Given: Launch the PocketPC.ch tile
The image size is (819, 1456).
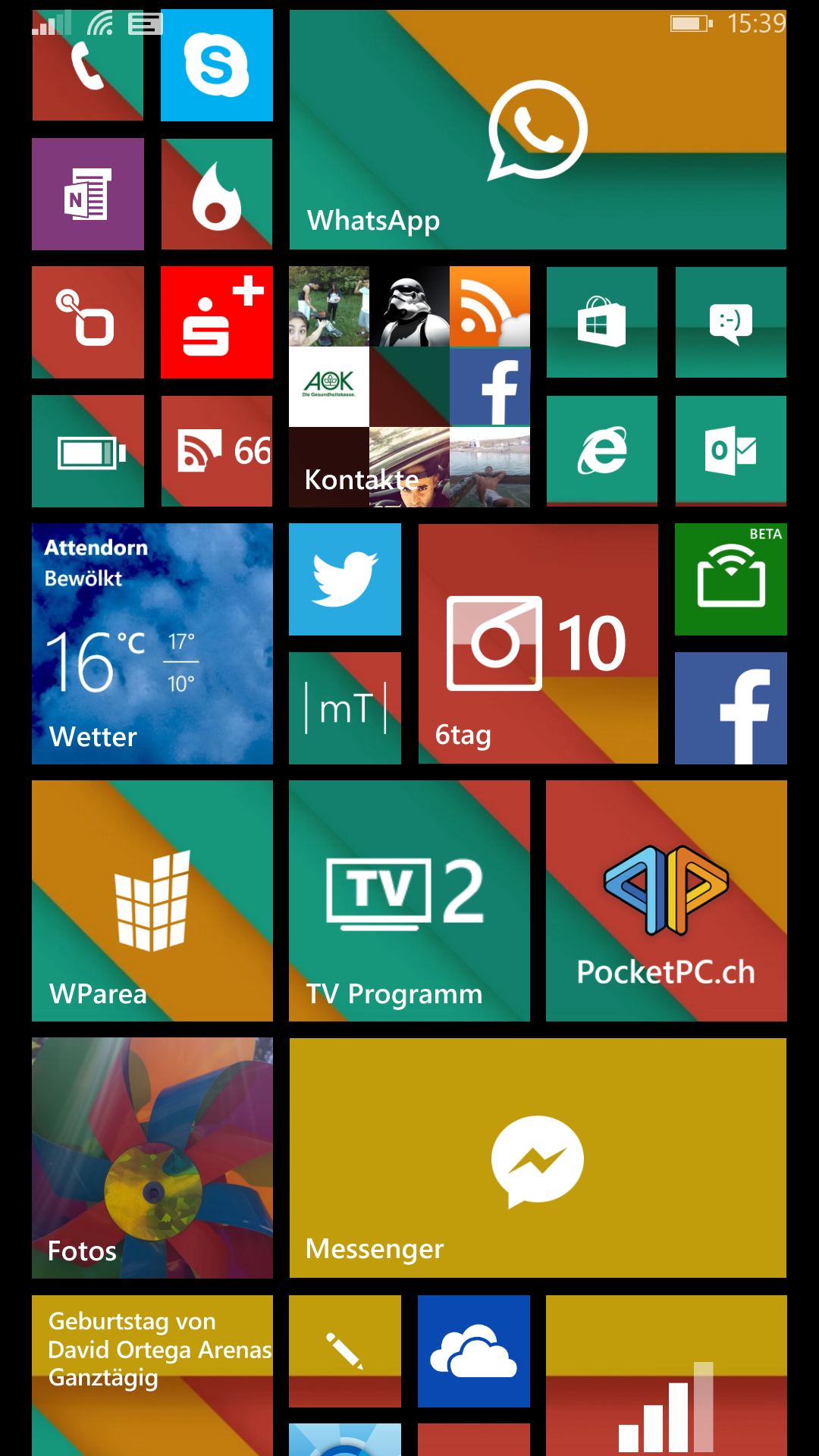Looking at the screenshot, I should tap(667, 901).
